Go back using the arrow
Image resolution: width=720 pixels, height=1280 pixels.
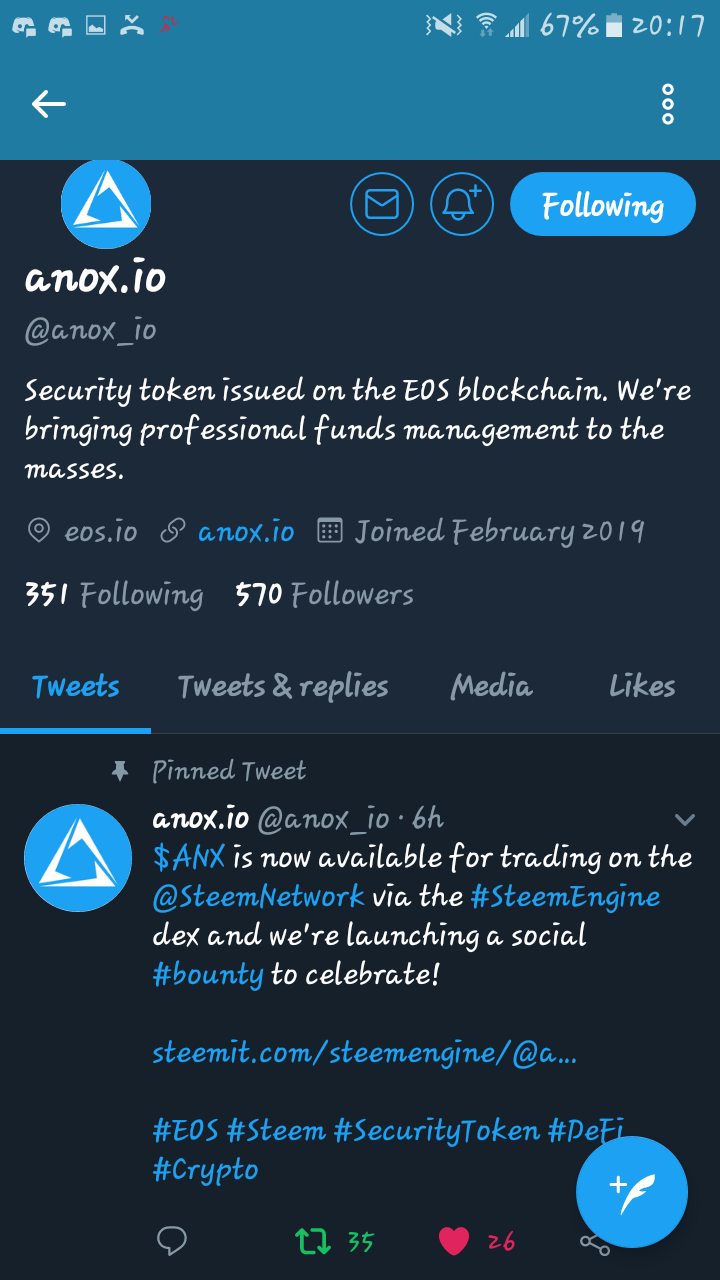point(48,104)
